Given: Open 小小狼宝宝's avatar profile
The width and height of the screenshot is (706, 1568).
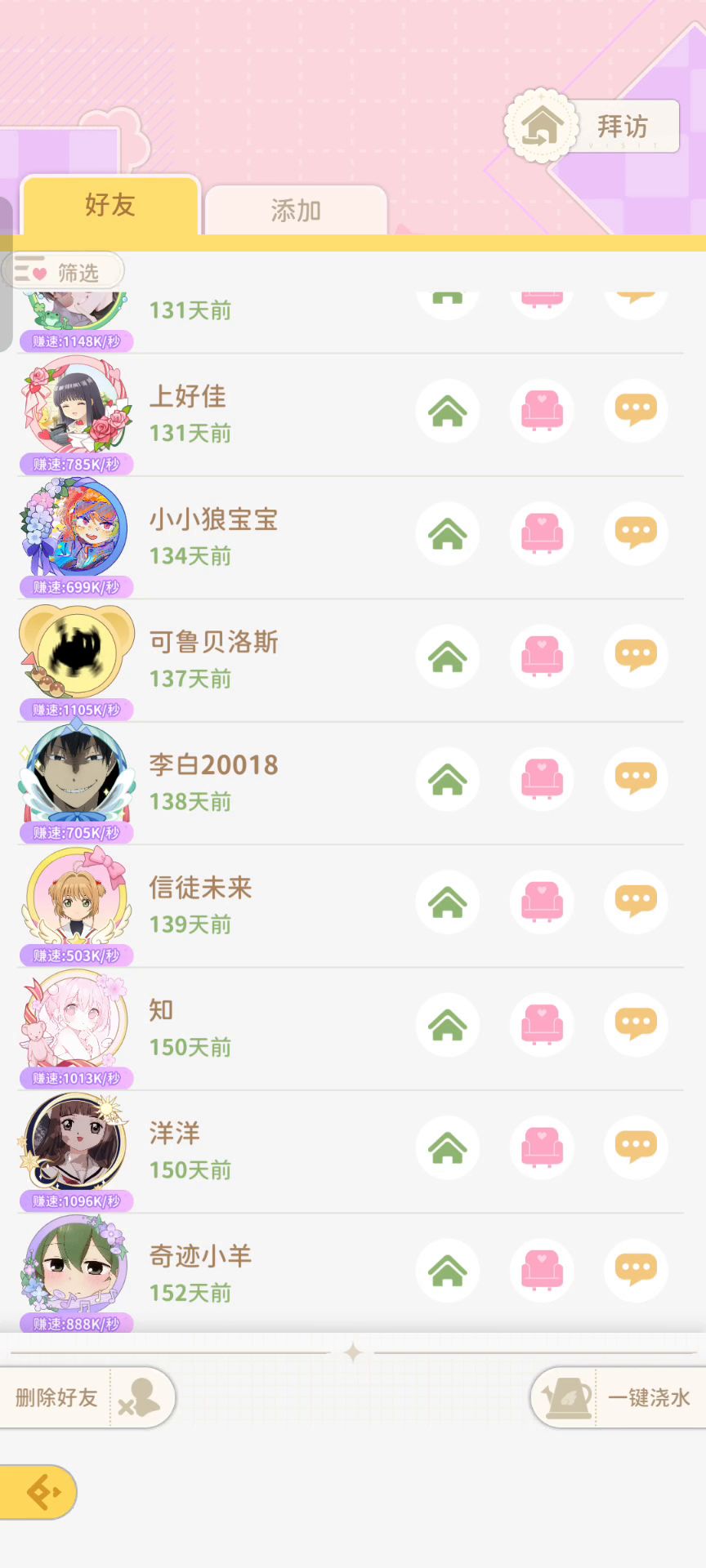Looking at the screenshot, I should pos(75,529).
